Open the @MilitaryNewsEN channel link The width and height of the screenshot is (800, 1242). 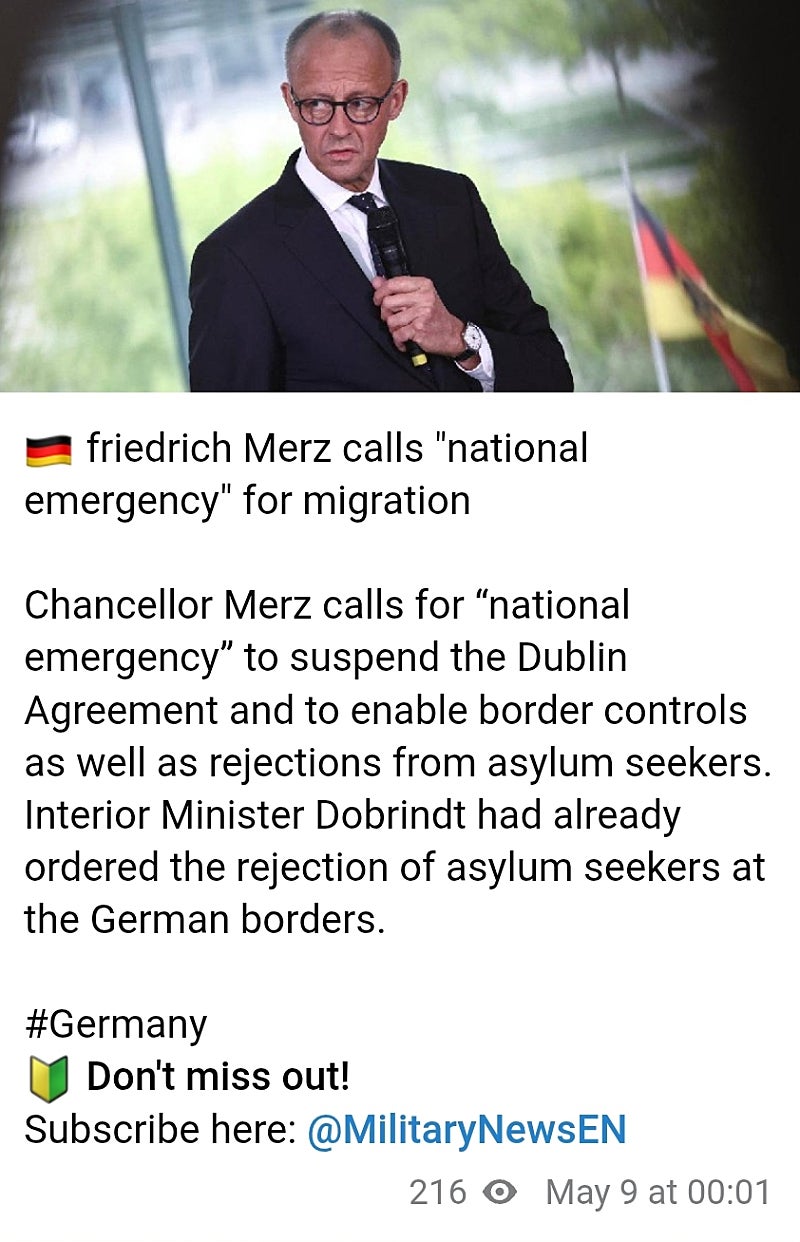466,1130
